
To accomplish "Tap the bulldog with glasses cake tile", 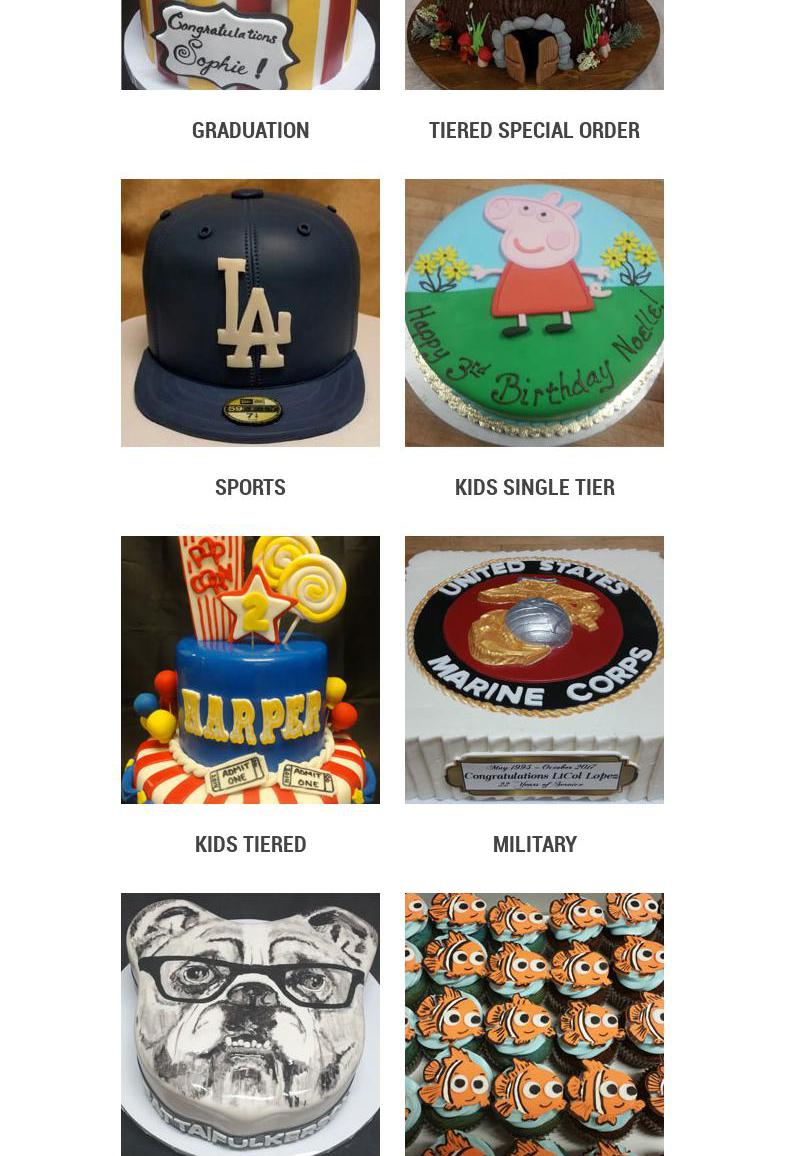I will (x=250, y=1024).
